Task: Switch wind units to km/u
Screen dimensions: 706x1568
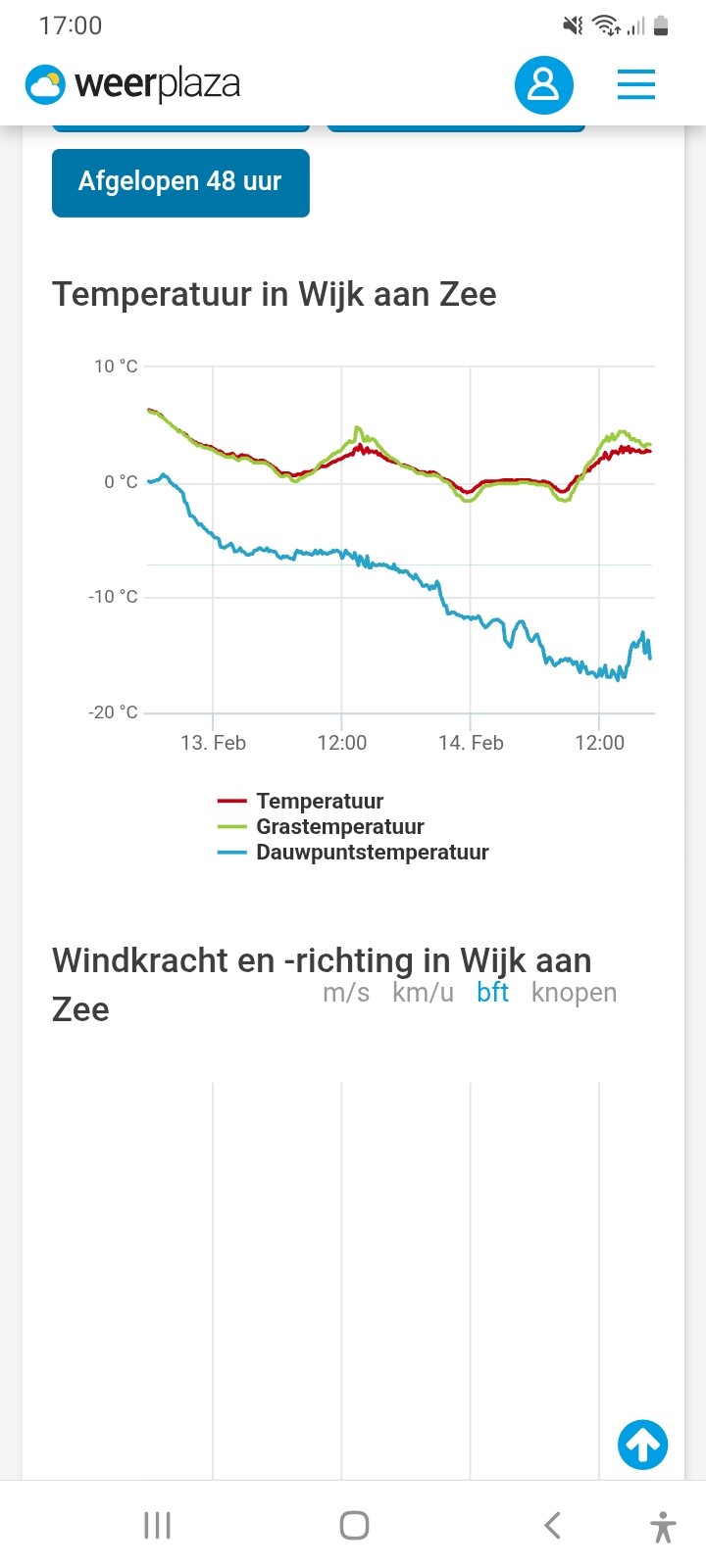Action: [423, 993]
